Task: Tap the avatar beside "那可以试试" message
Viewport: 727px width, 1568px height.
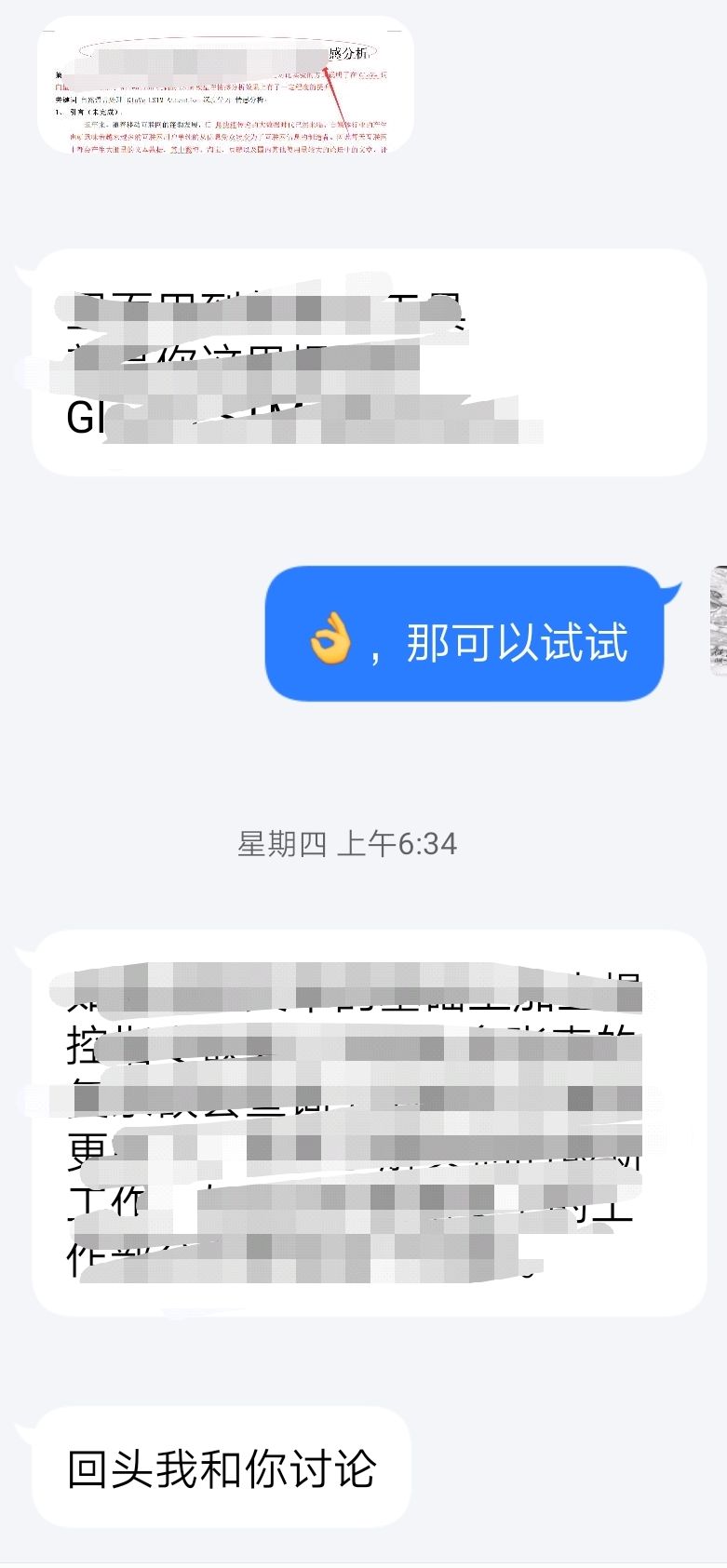Action: [718, 619]
